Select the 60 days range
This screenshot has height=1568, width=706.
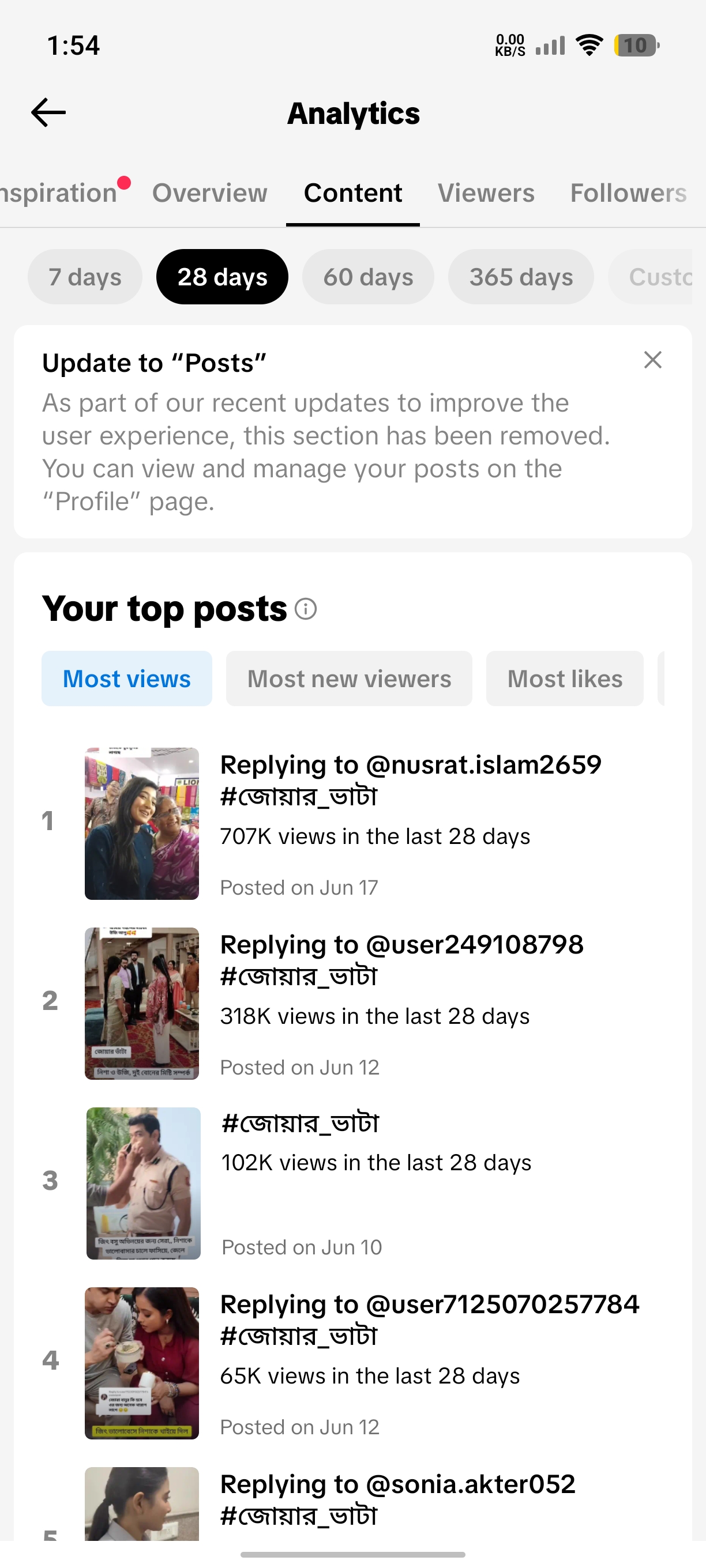369,277
